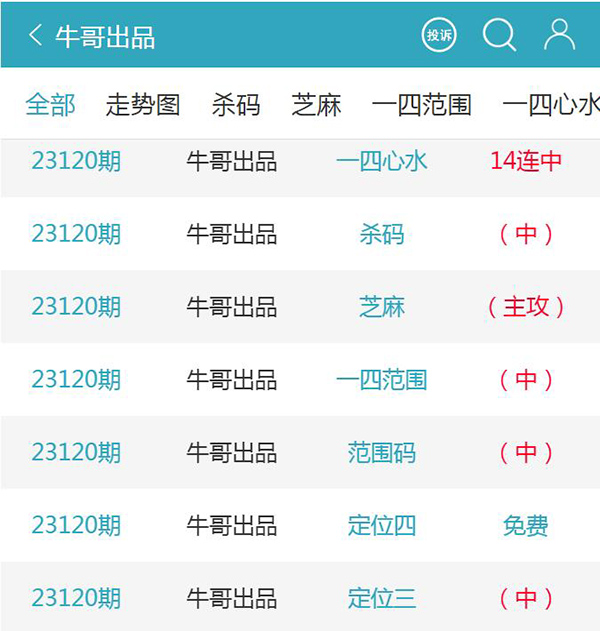
Task: Switch to the 全部 tab
Action: pos(50,104)
